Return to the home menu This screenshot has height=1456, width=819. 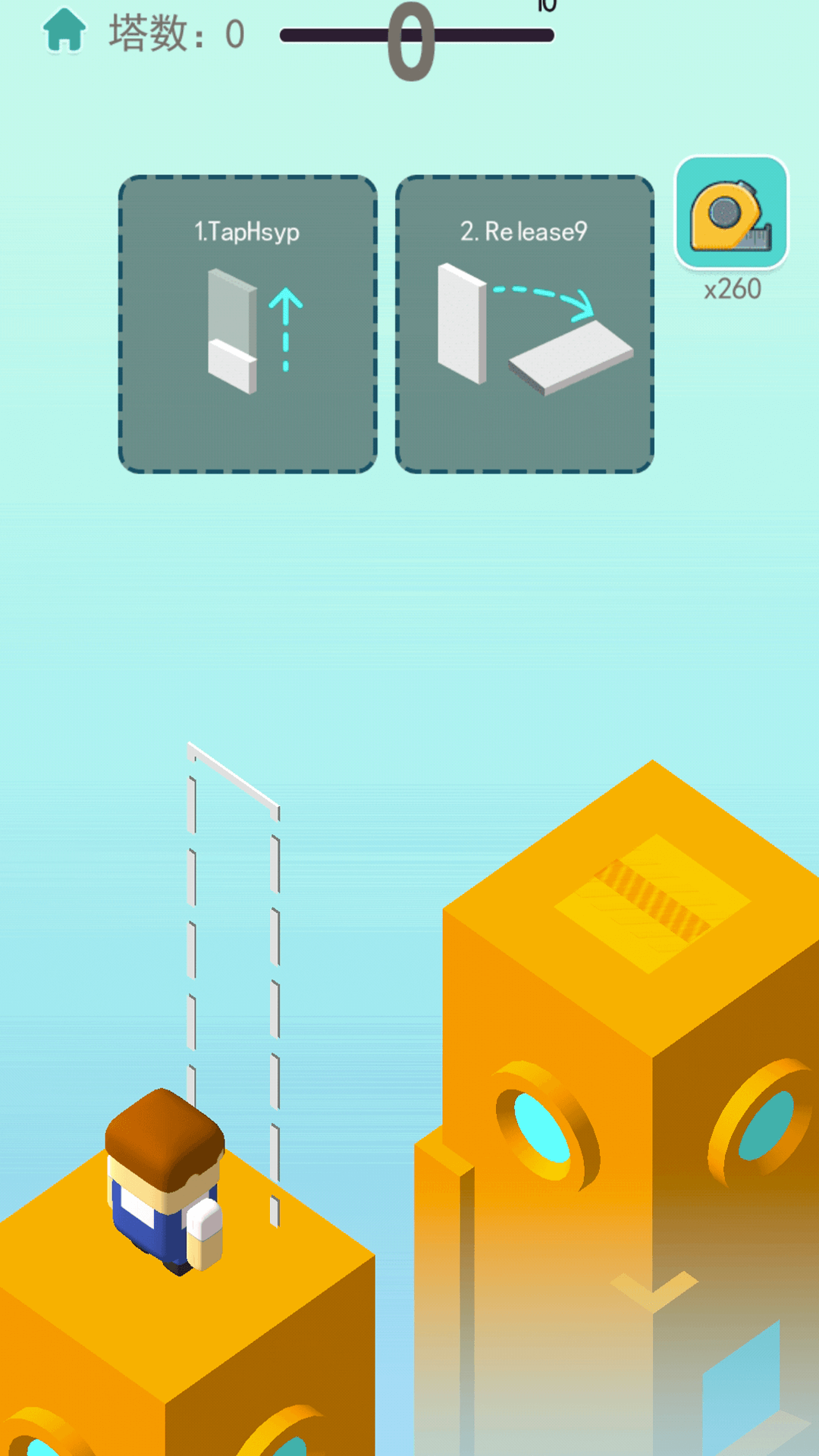(64, 31)
